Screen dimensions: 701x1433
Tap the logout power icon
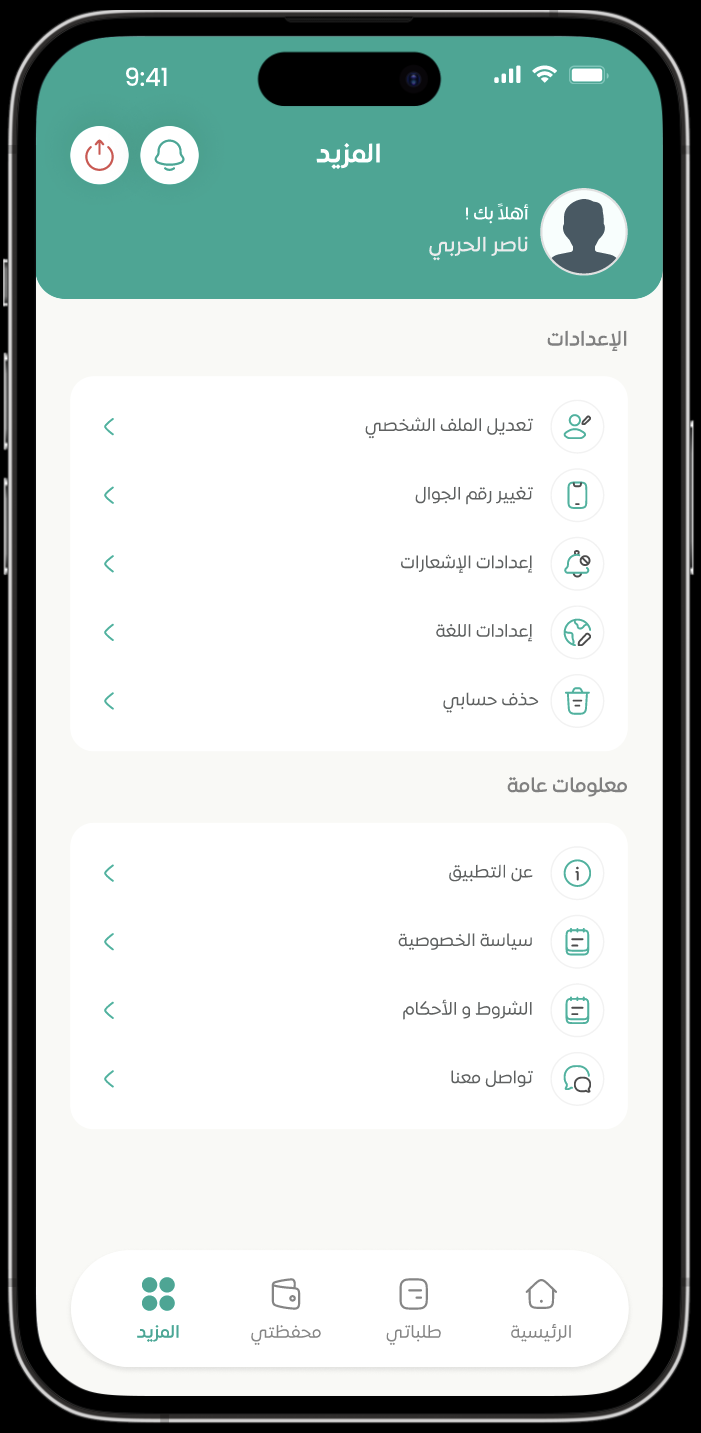(100, 156)
